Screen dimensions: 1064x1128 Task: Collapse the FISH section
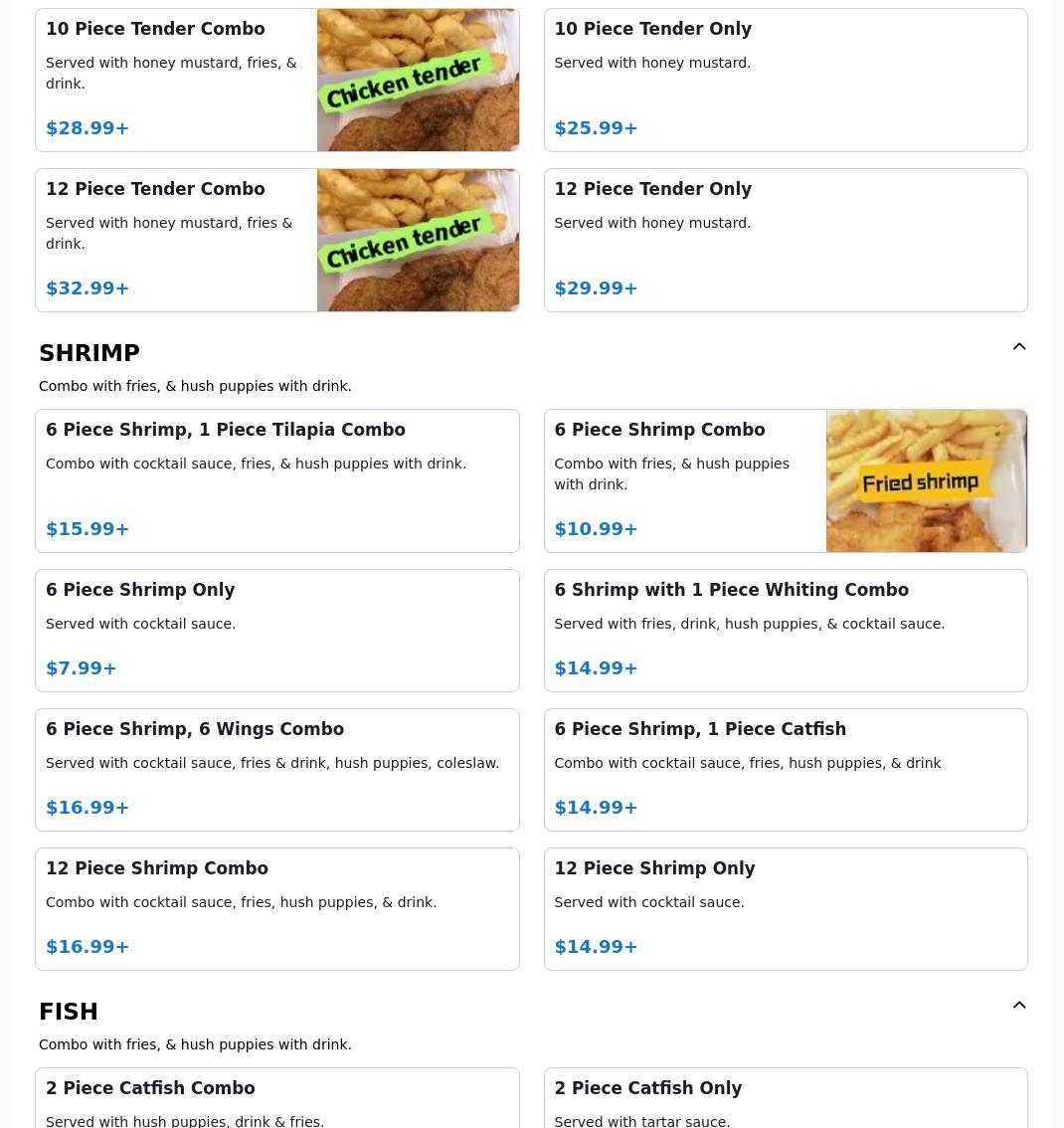(x=1019, y=1006)
